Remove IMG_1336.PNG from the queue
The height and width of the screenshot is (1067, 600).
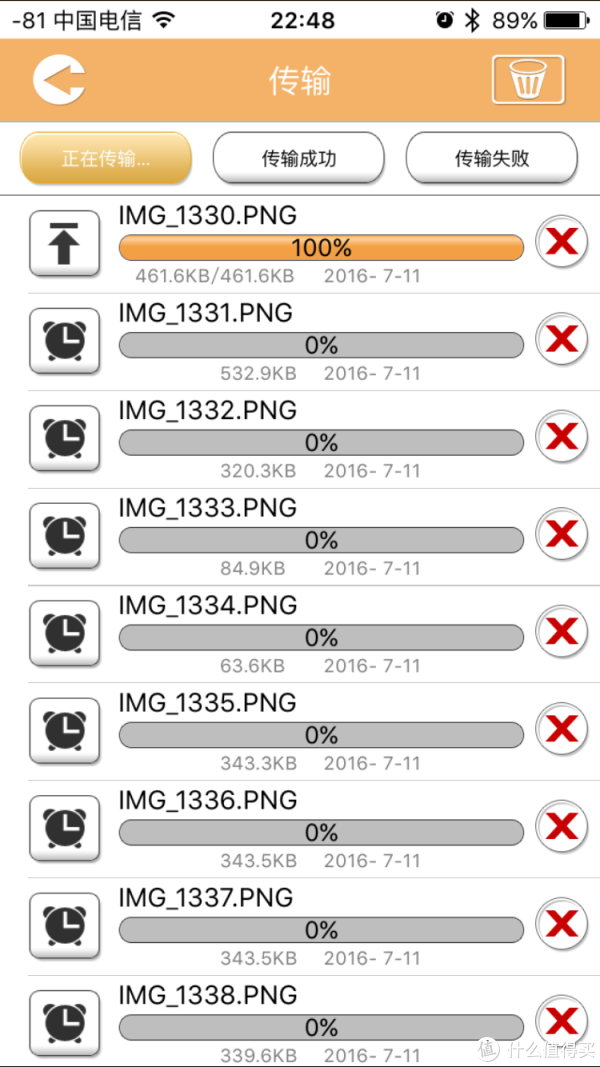(562, 825)
